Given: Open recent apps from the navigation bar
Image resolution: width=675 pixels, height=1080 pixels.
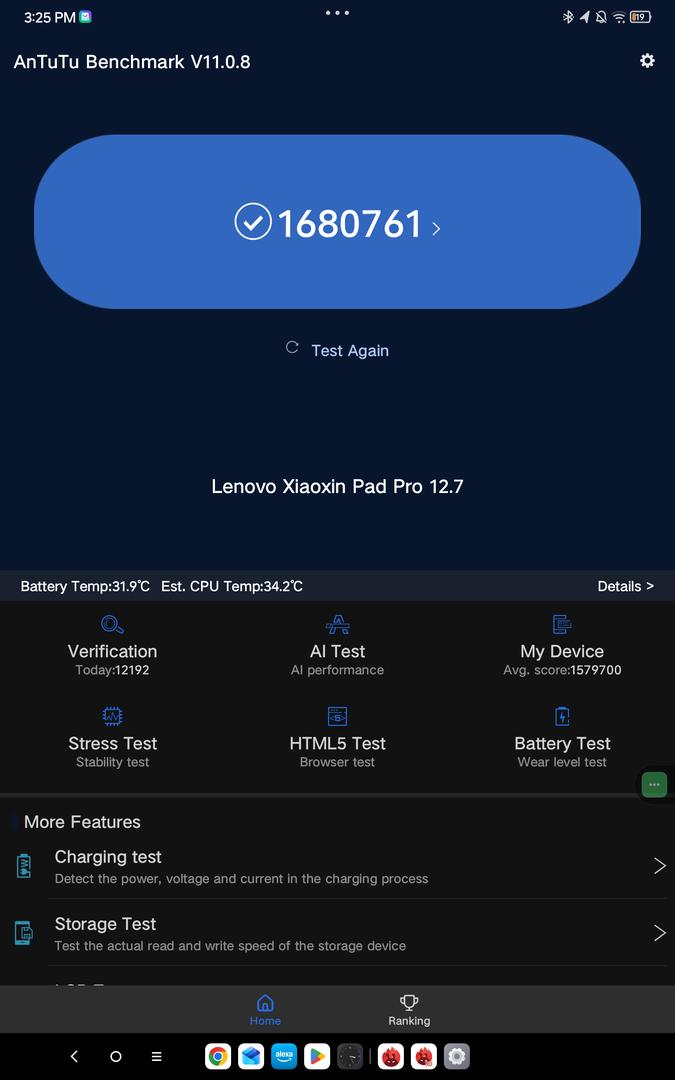Looking at the screenshot, I should tap(156, 1056).
